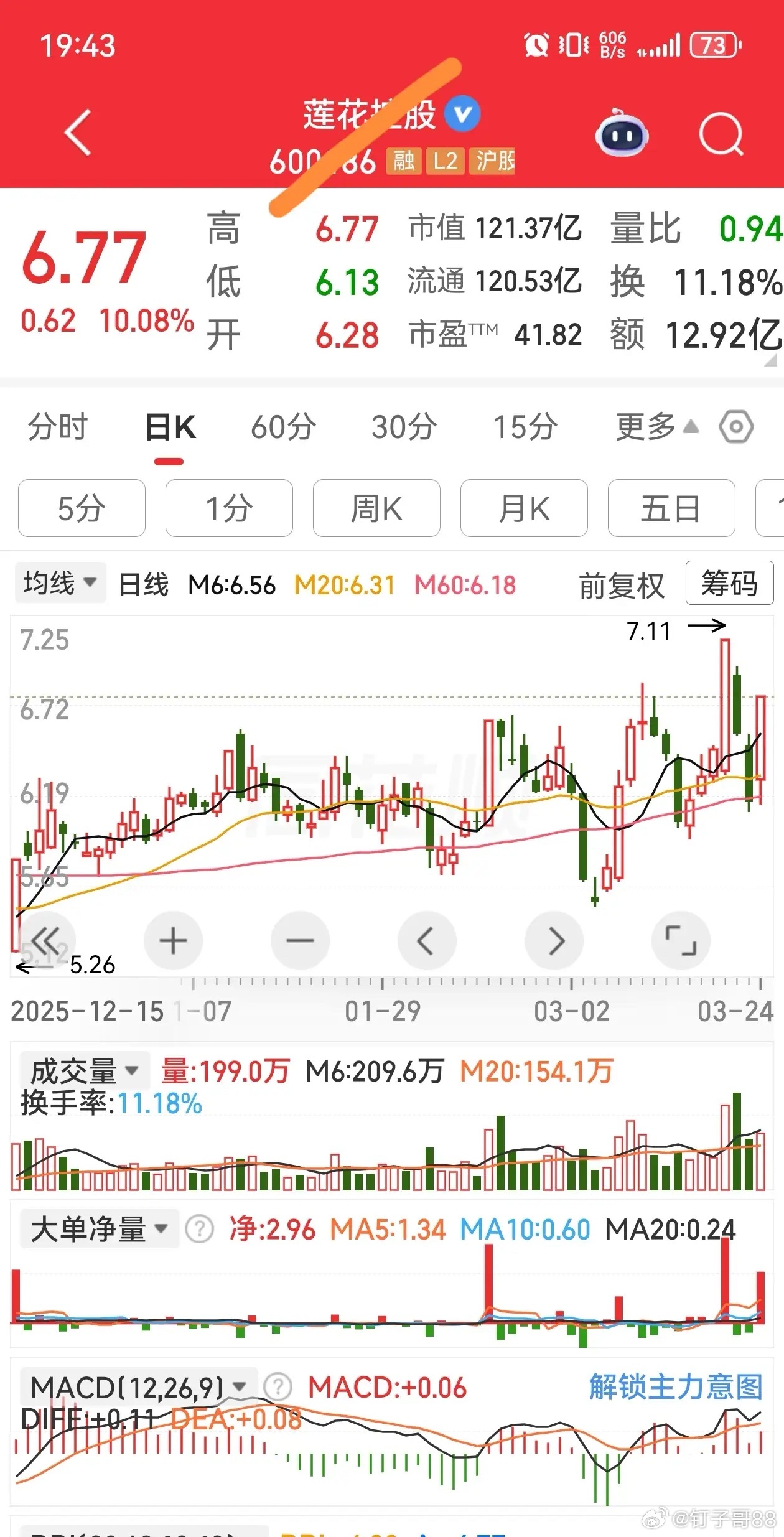Open the robot assistant icon
The height and width of the screenshot is (1537, 784).
[622, 133]
